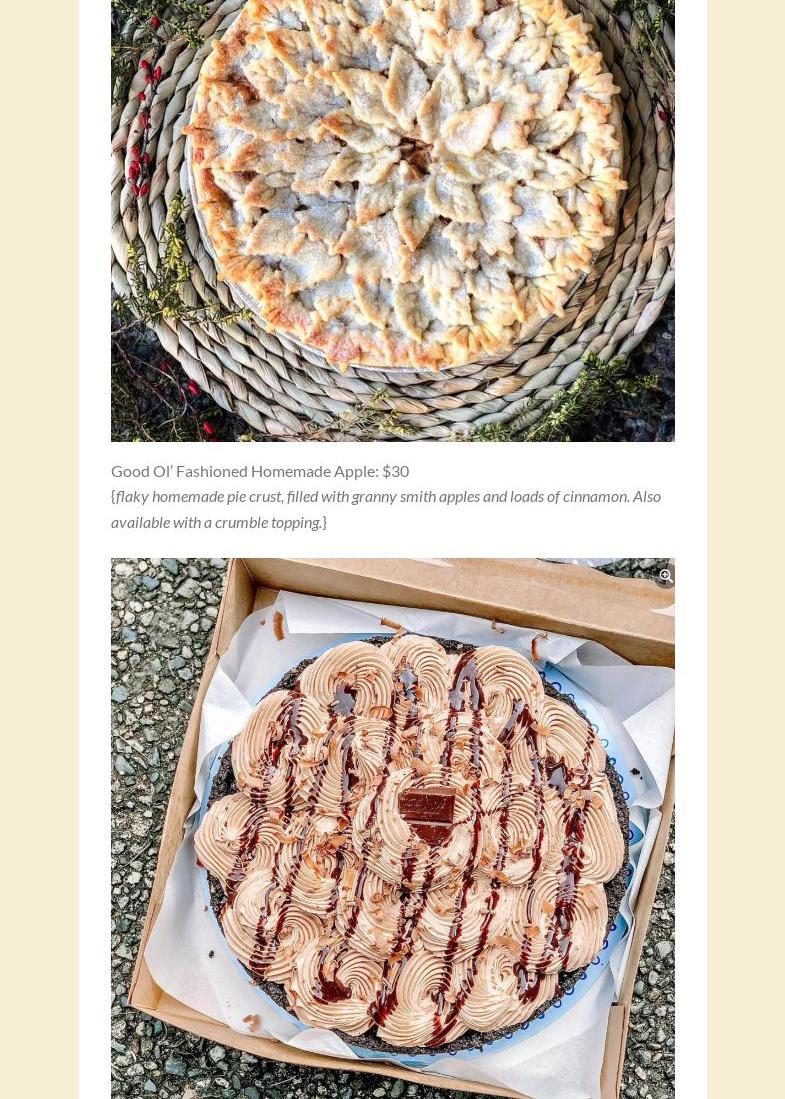This screenshot has width=785, height=1099.
Task: Tap the zoom magnifier on the chocolate pie photo
Action: coord(665,576)
